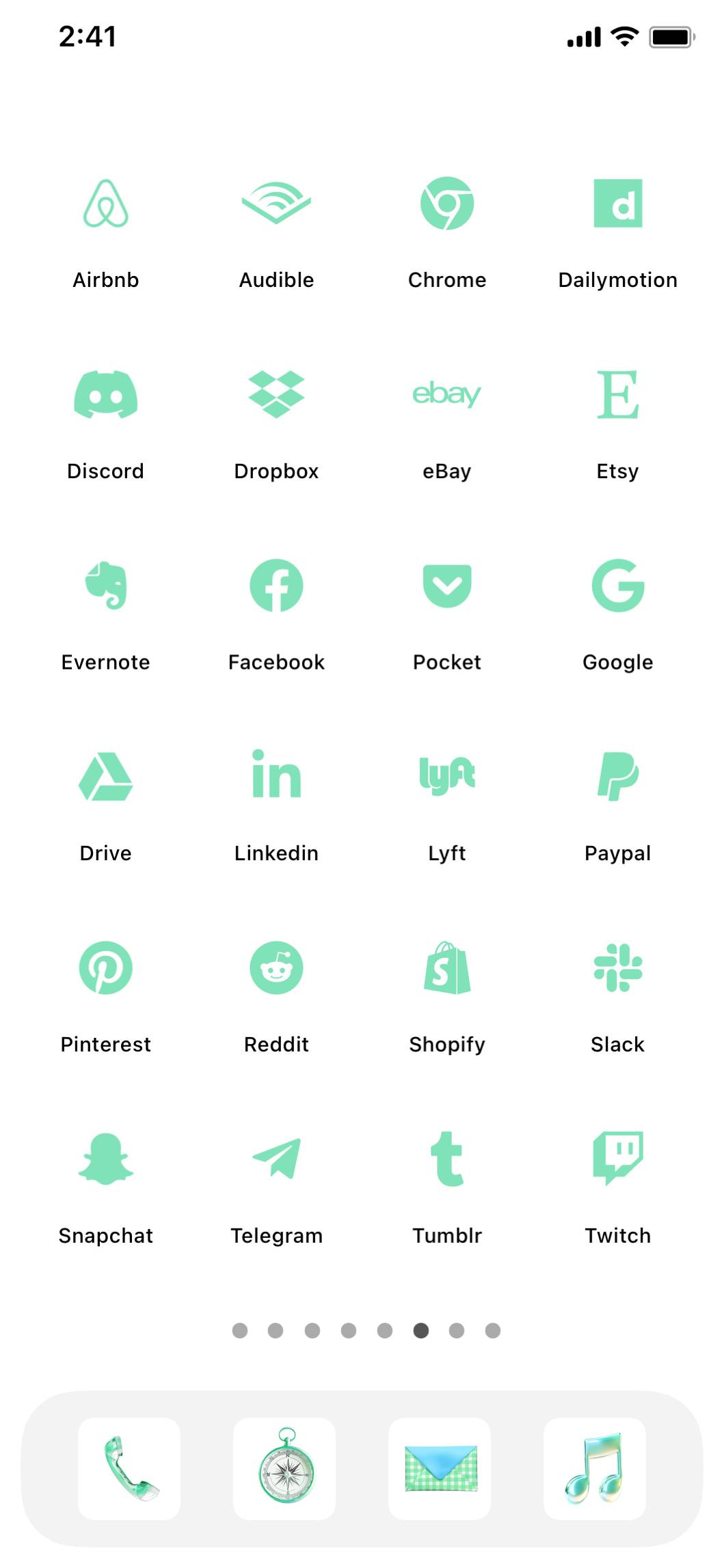Viewport: 724px width, 1568px height.
Task: Open the Airbnb app
Action: pyautogui.click(x=106, y=204)
